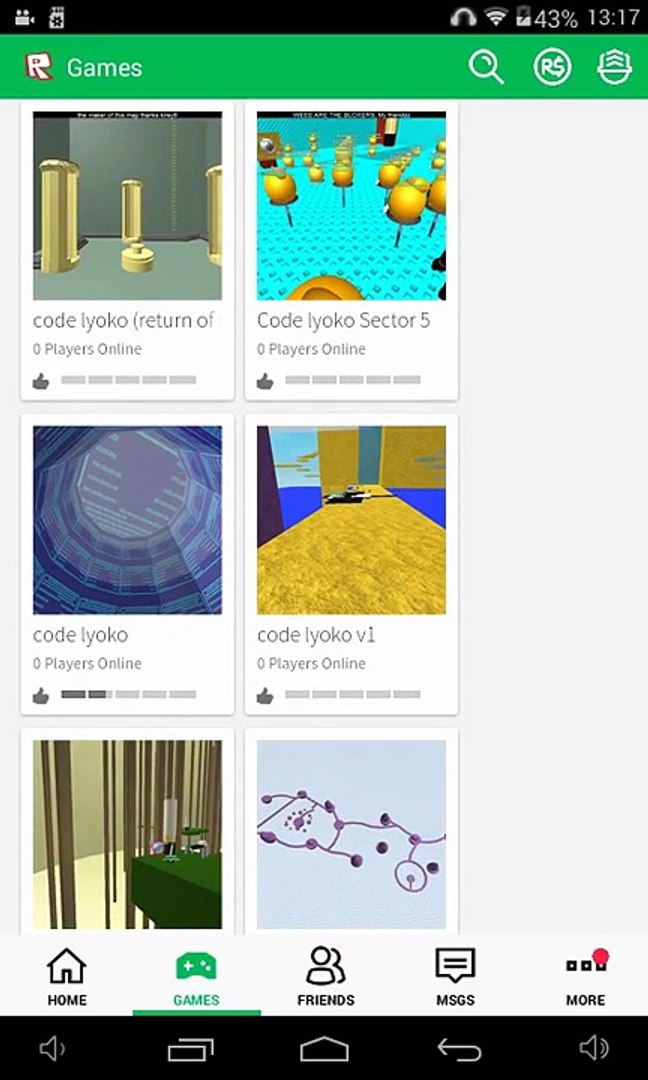Go to the Friends tab
Viewport: 648px width, 1080px height.
(x=325, y=977)
